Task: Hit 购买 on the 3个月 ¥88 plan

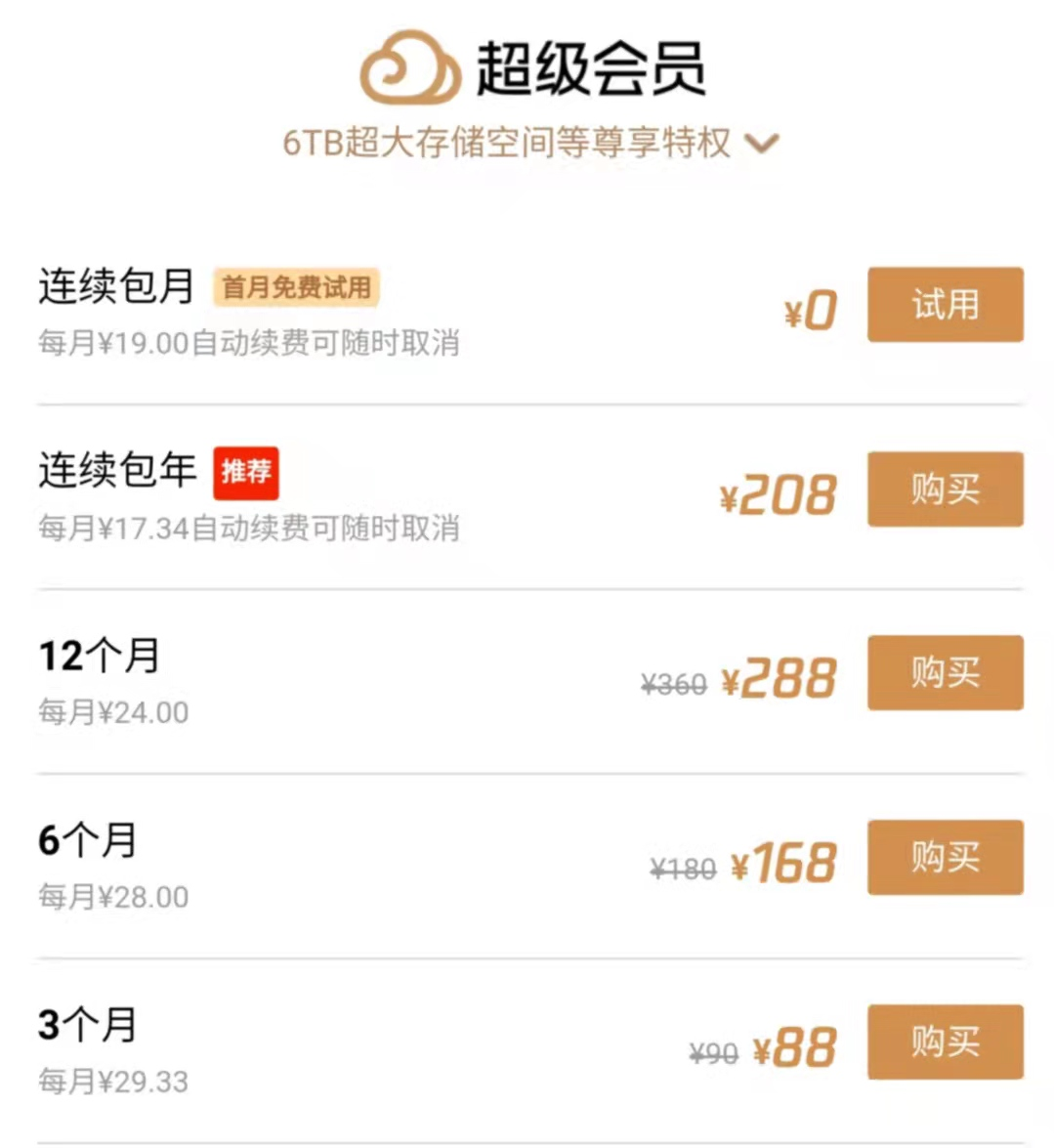Action: point(945,1042)
